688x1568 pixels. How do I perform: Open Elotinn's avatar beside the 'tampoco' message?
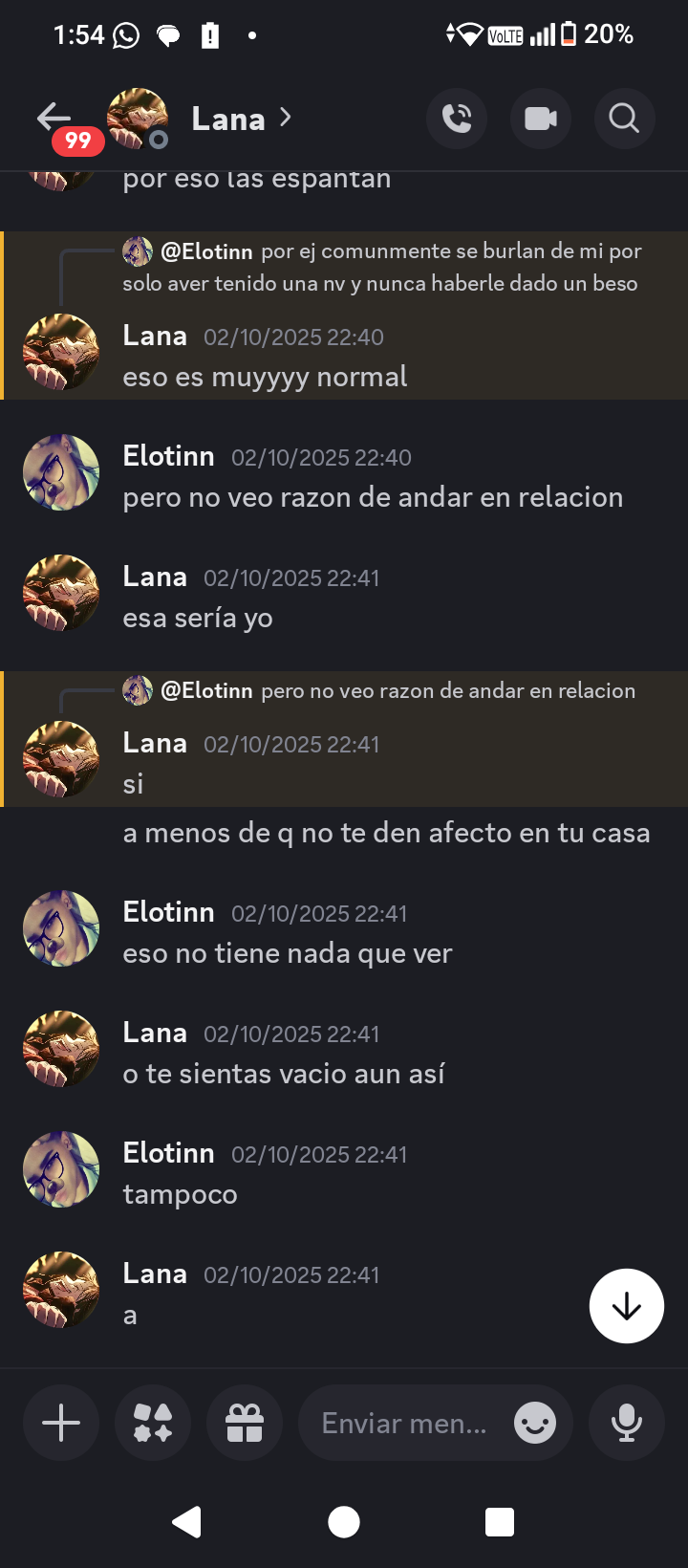pyautogui.click(x=61, y=1169)
